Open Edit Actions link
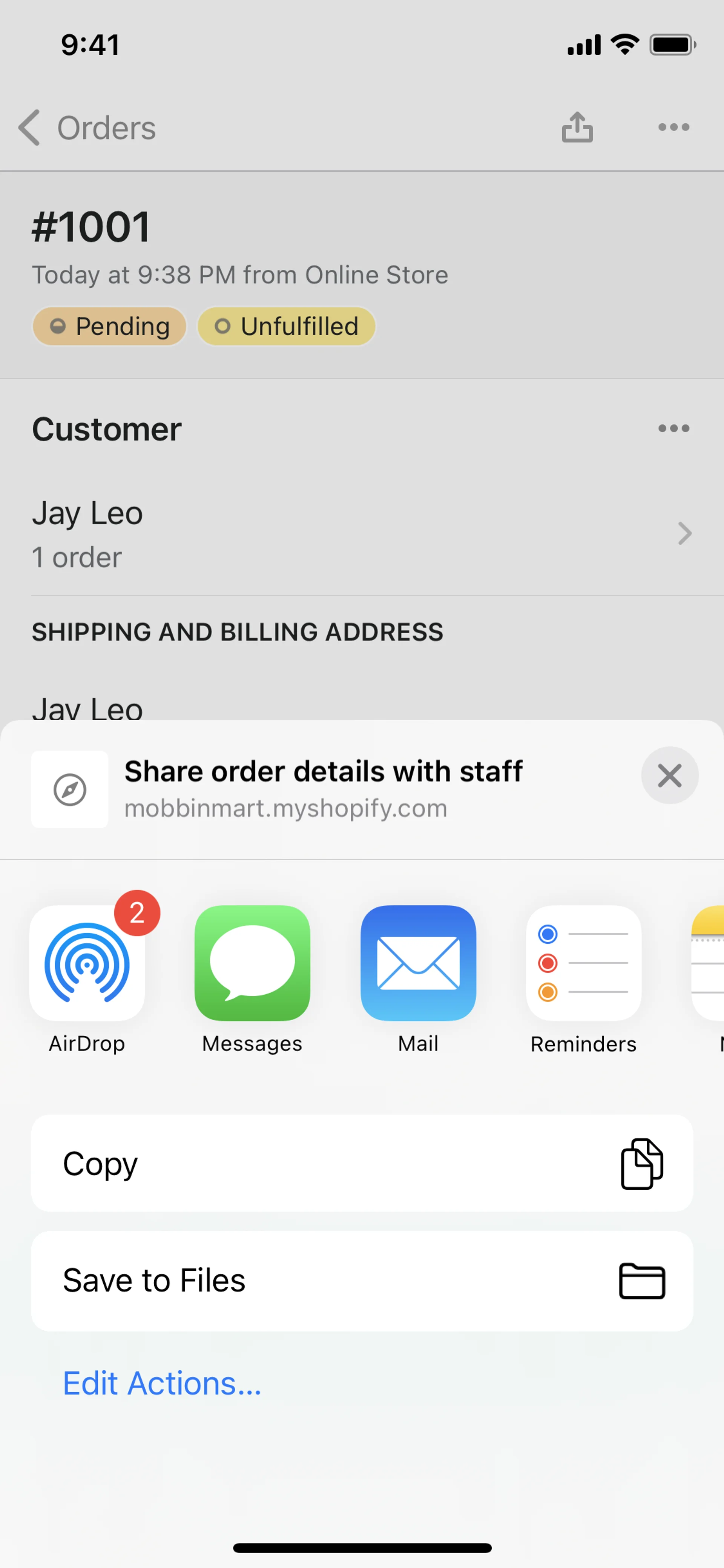 coord(162,1383)
